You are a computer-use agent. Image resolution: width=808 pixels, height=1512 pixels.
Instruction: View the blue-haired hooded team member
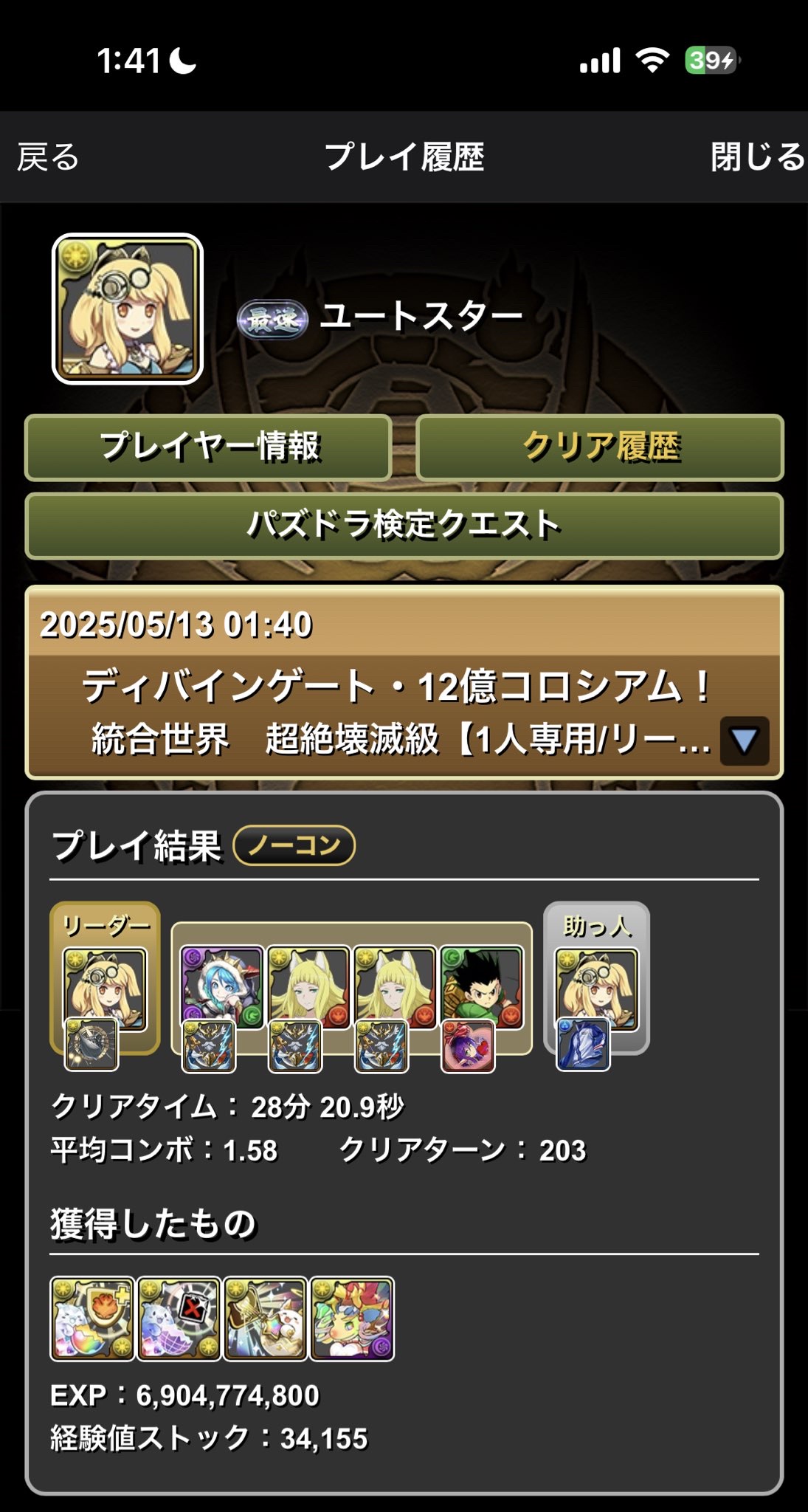coord(222,986)
